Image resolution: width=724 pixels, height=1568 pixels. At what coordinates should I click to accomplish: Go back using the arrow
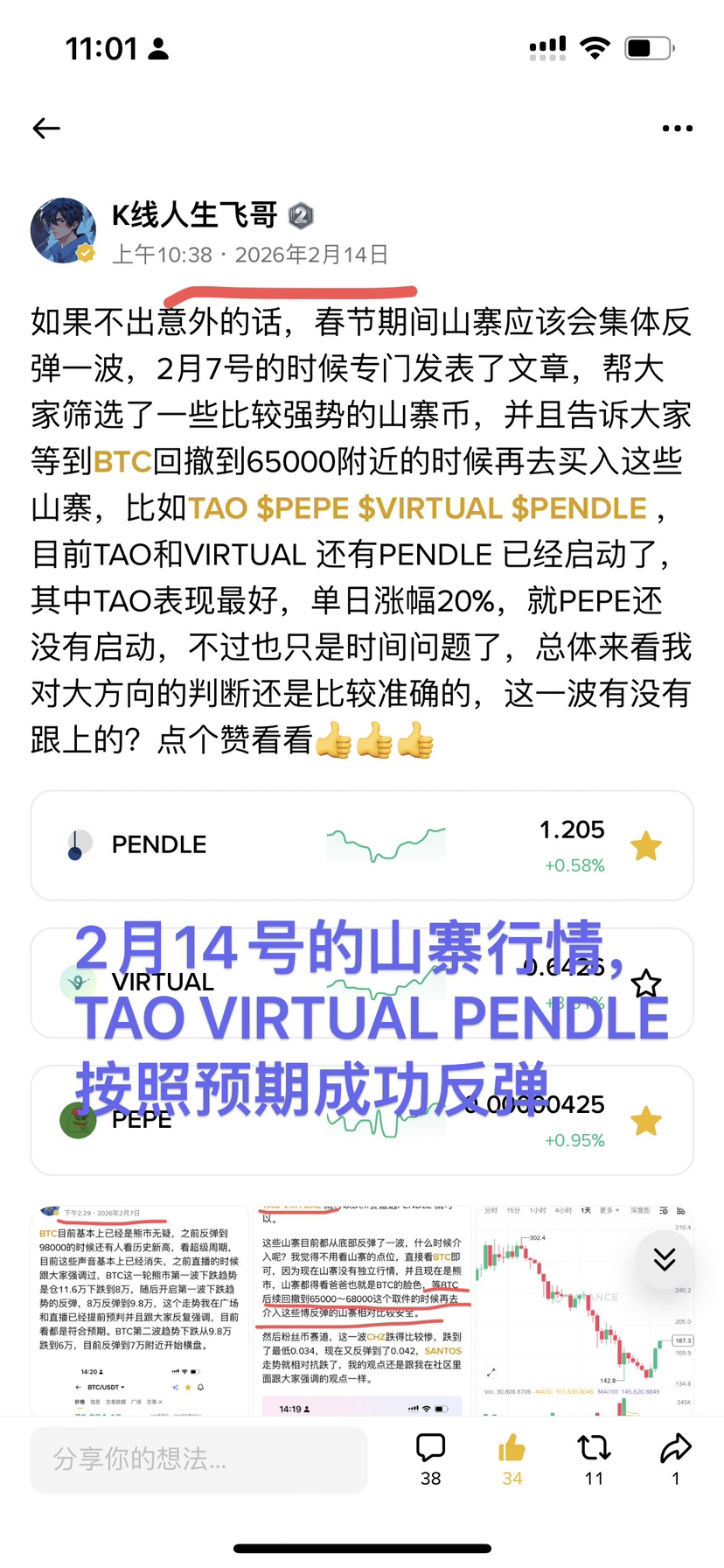(46, 129)
